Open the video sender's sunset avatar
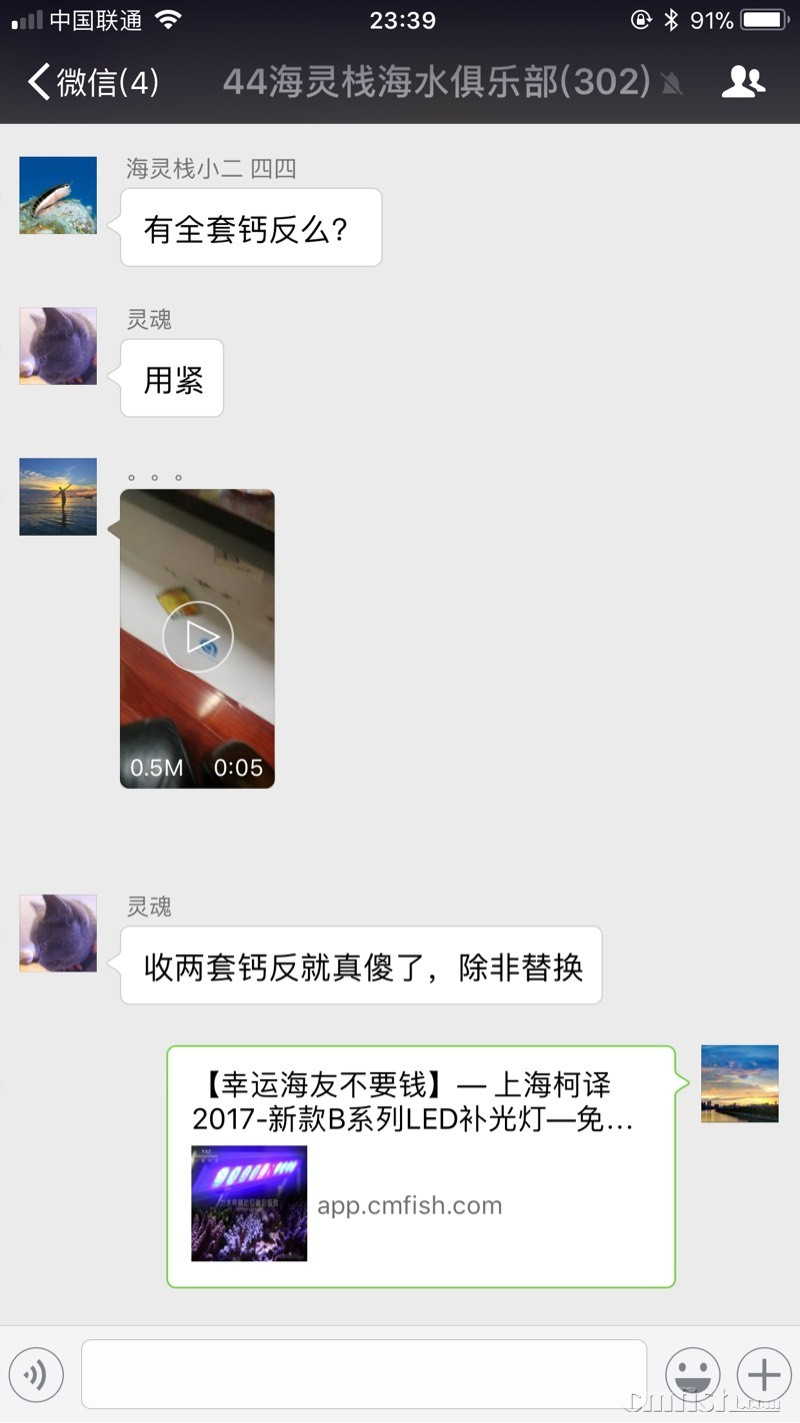 [x=58, y=497]
